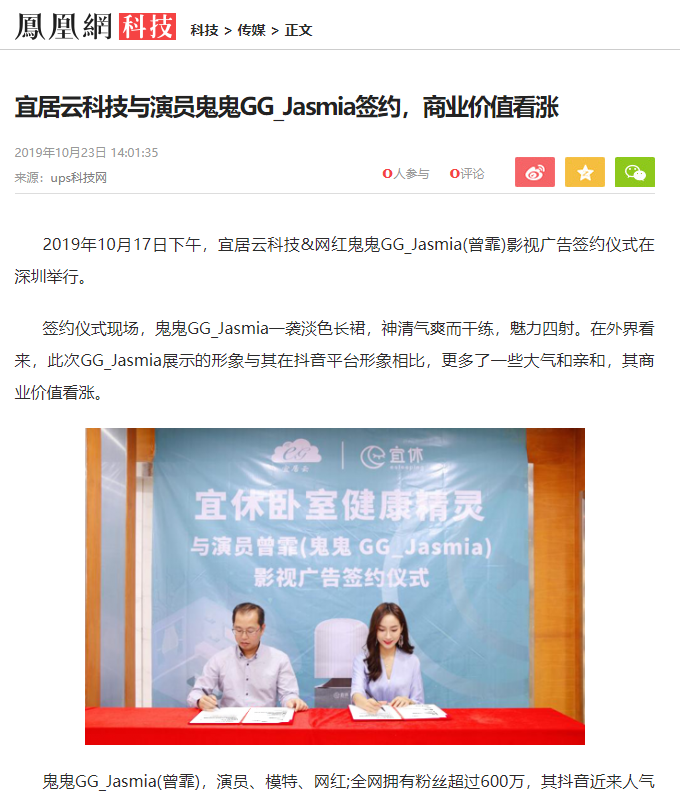Open the signing ceremony photo
Viewport: 680px width, 801px height.
point(335,586)
